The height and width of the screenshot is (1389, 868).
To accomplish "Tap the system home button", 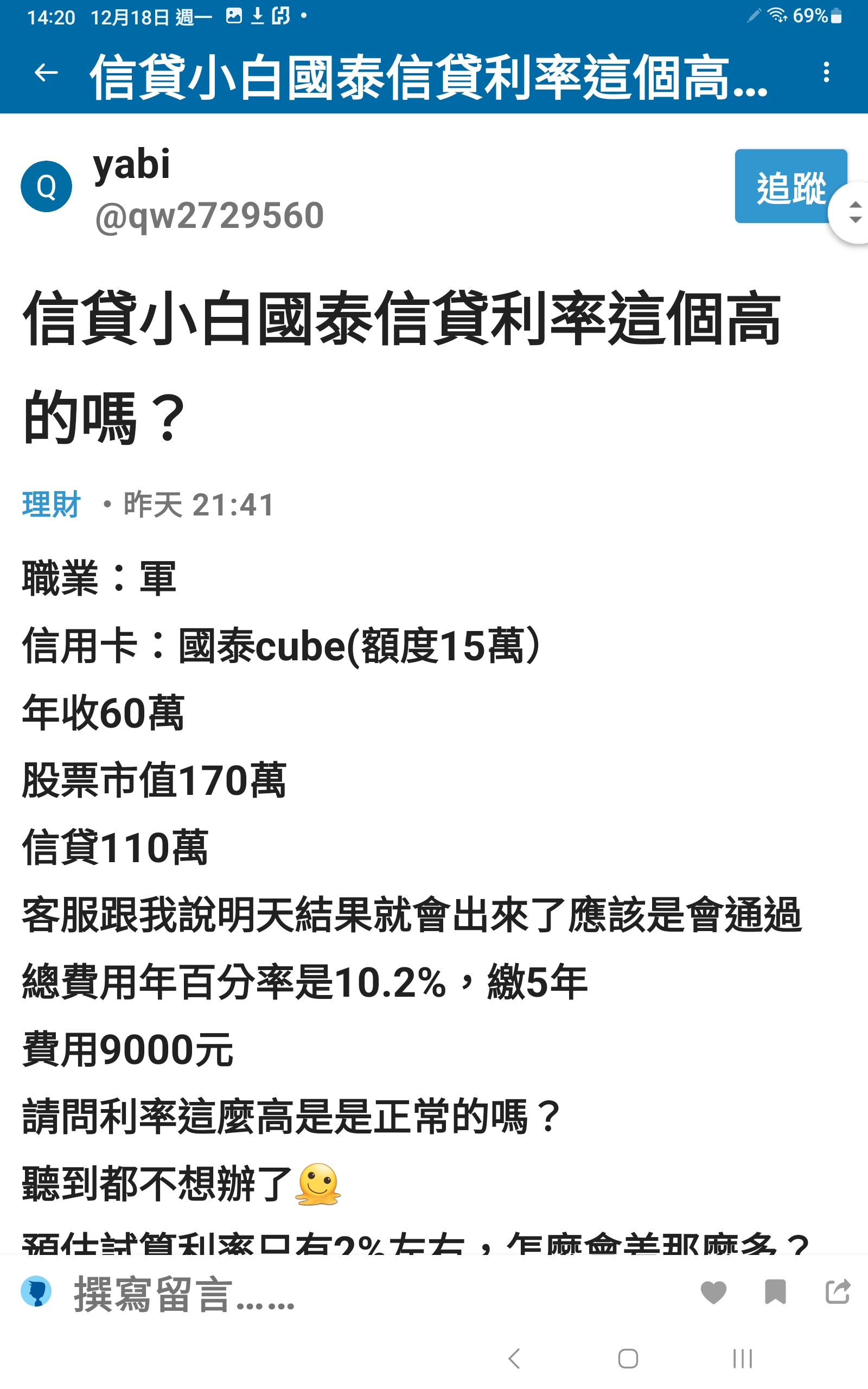I will pos(628,1359).
